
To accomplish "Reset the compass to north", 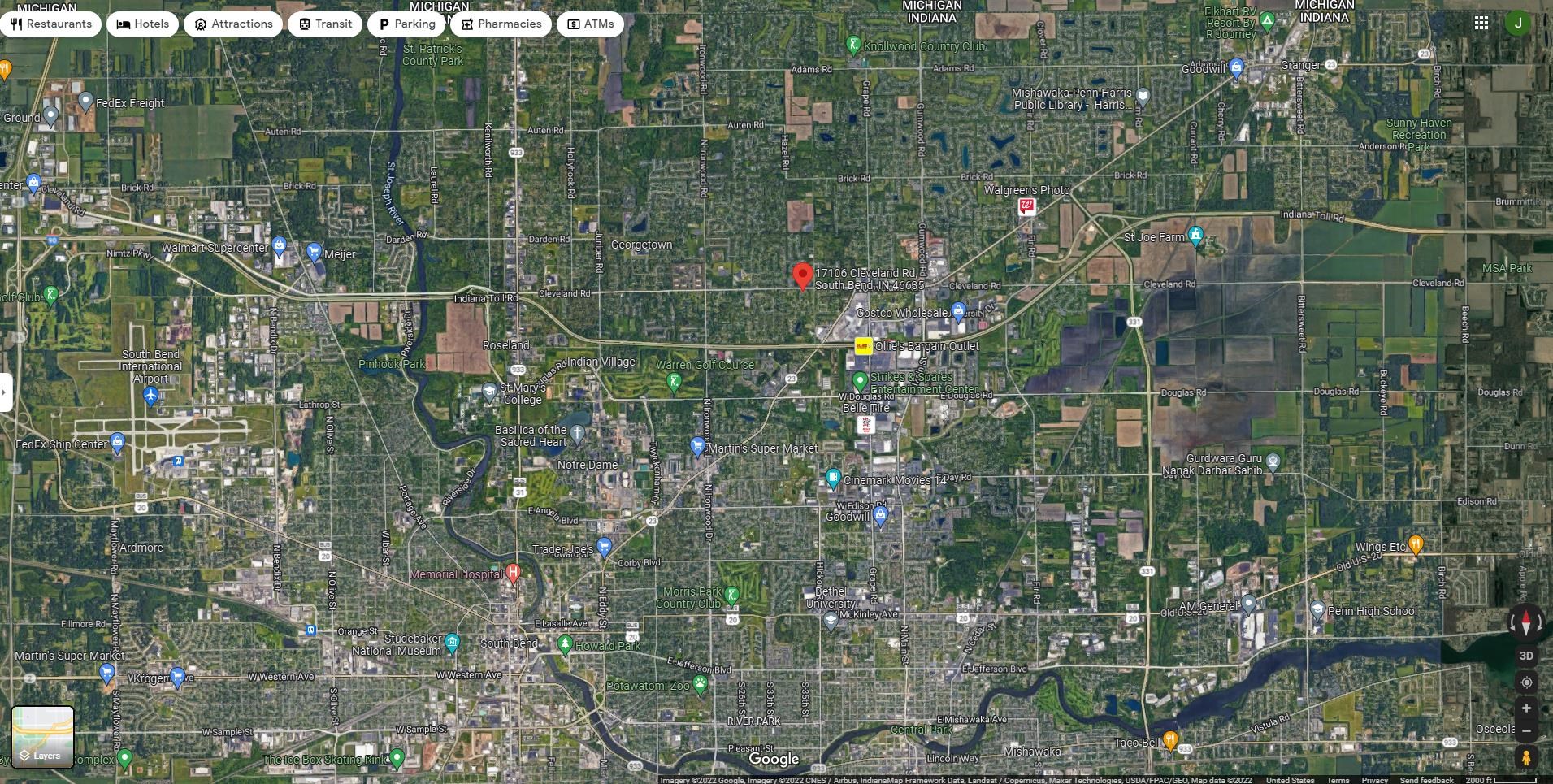I will (1526, 624).
